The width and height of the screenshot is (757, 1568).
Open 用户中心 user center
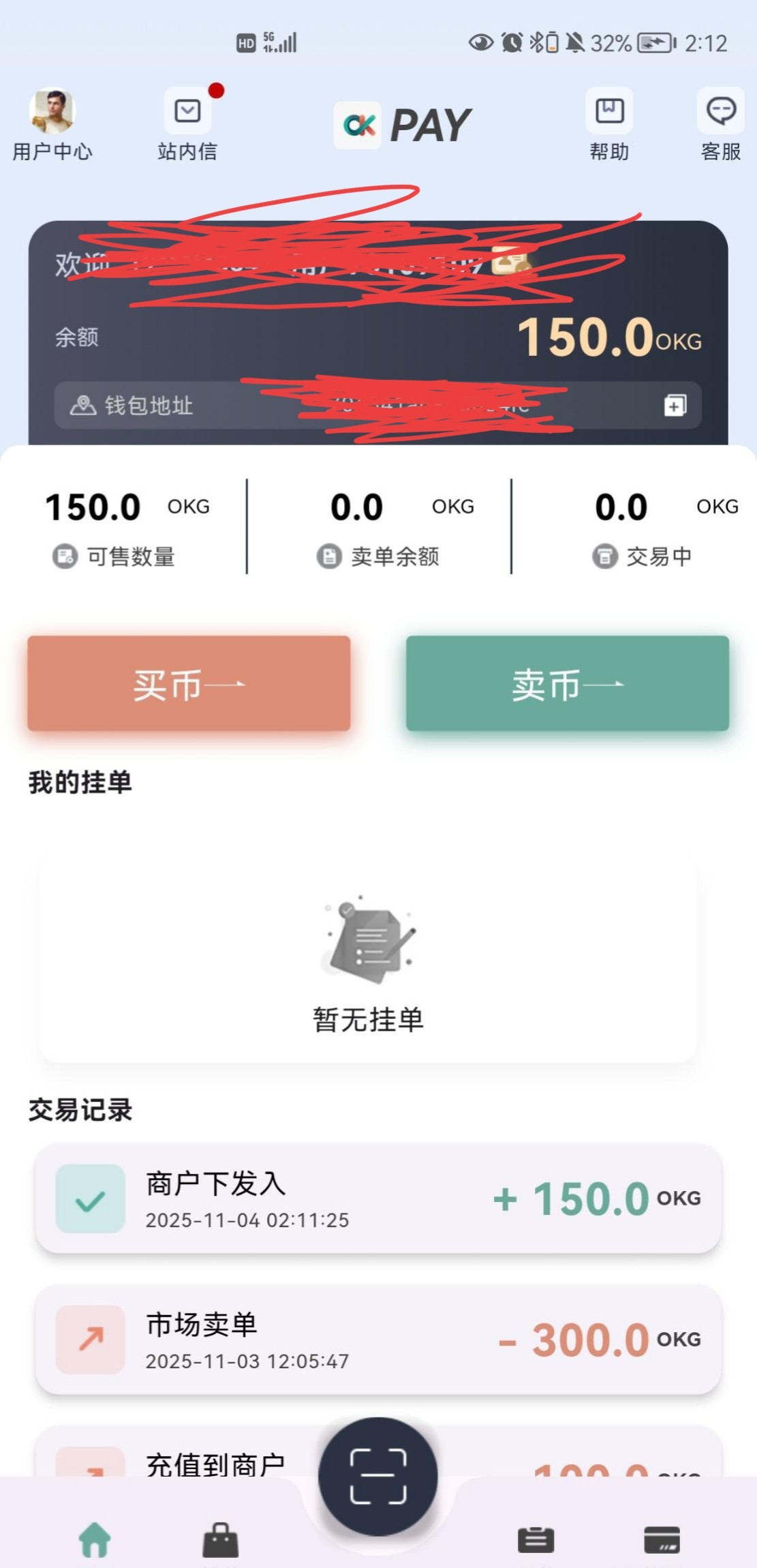[x=52, y=124]
